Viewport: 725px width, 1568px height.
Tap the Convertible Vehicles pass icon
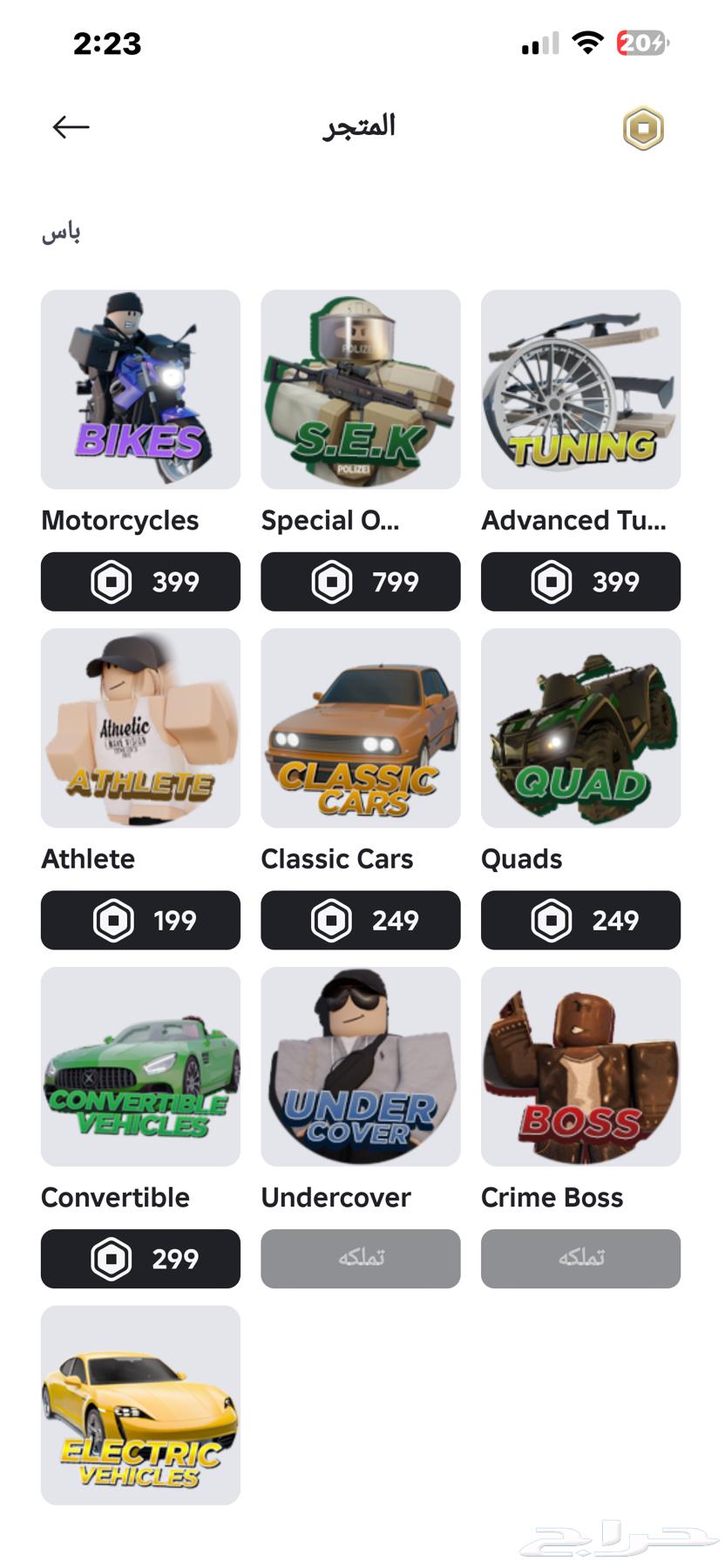point(139,1066)
